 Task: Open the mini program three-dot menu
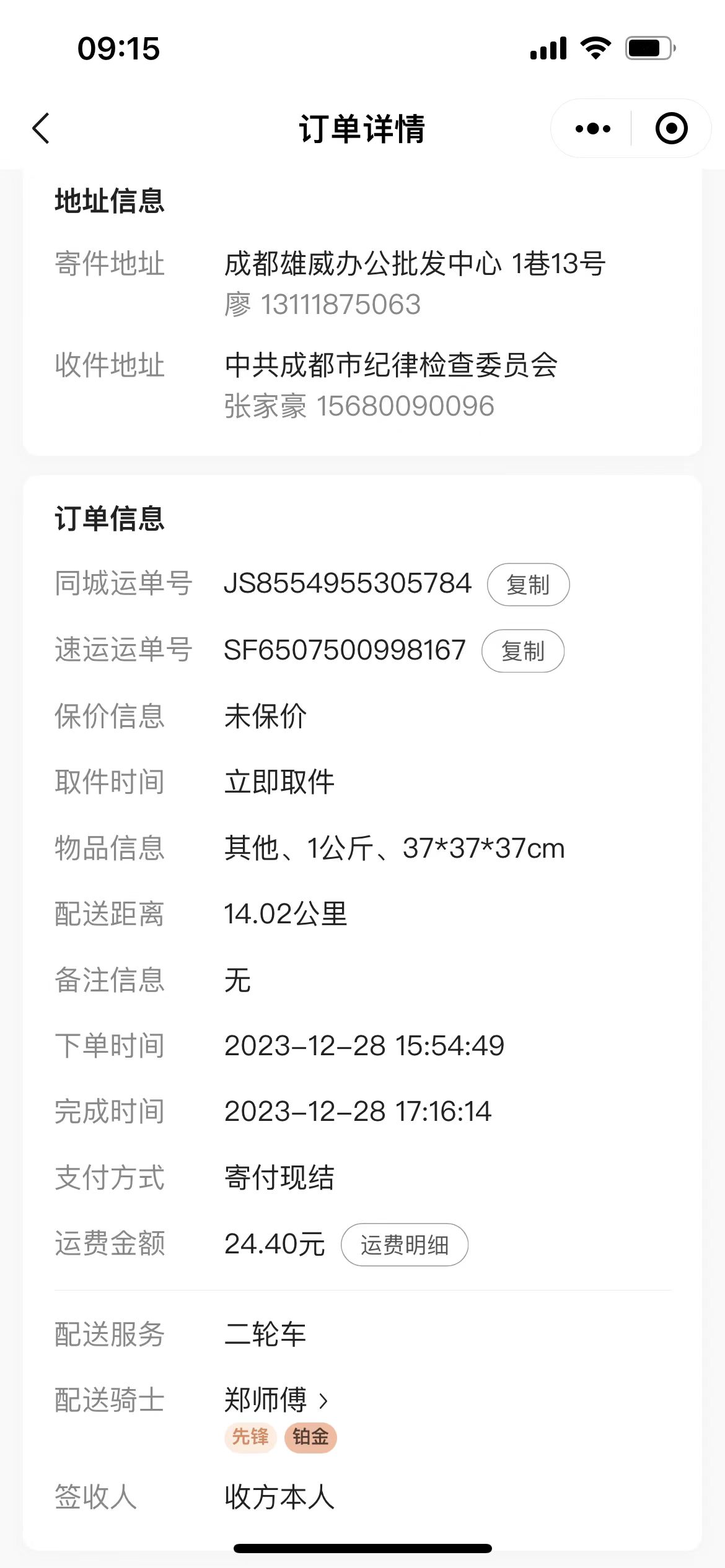[x=592, y=129]
